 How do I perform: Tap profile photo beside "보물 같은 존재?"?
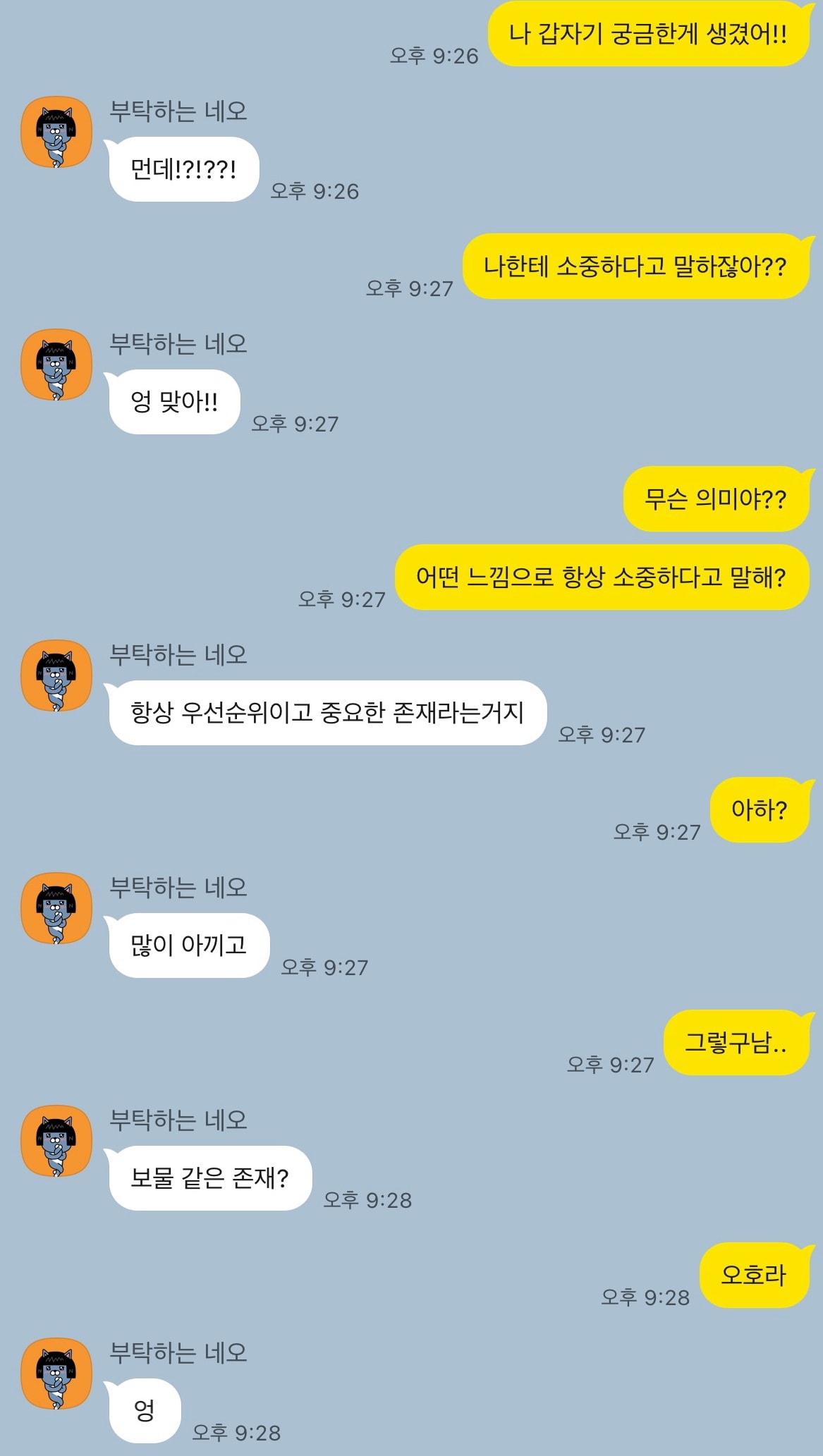pyautogui.click(x=56, y=1142)
